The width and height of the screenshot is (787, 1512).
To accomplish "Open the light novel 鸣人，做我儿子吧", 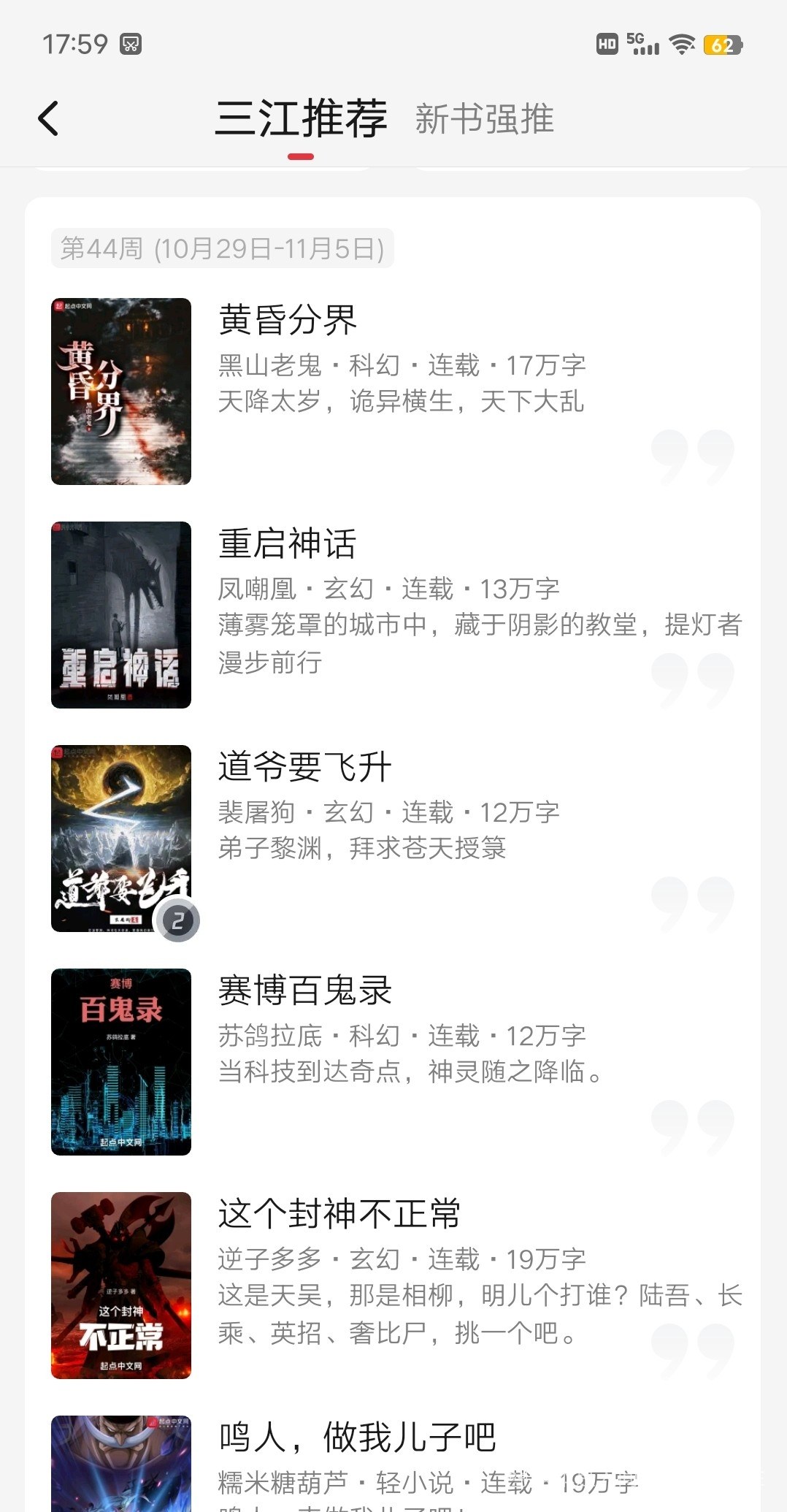I will point(357,1437).
